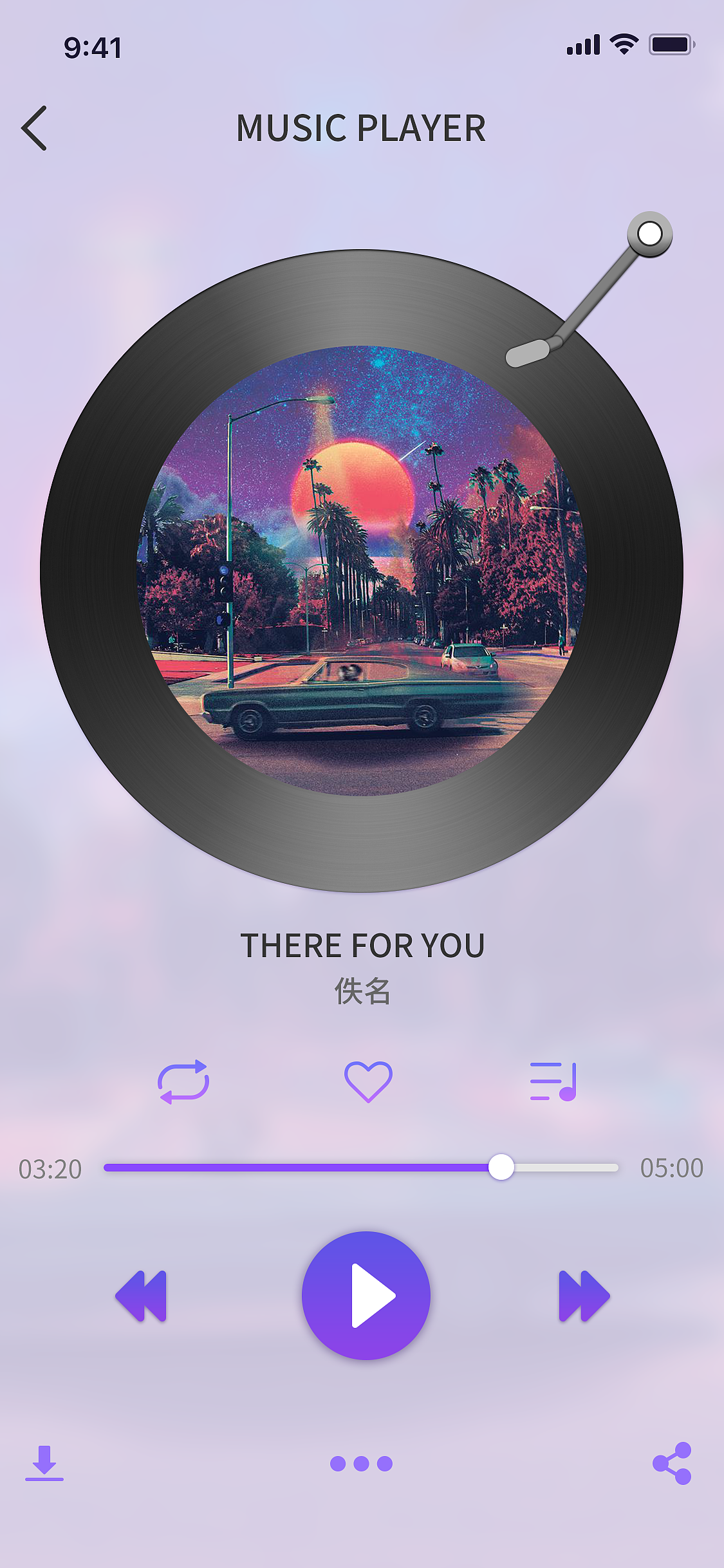This screenshot has width=724, height=1568.
Task: Skip forward to the next track
Action: click(x=584, y=1296)
